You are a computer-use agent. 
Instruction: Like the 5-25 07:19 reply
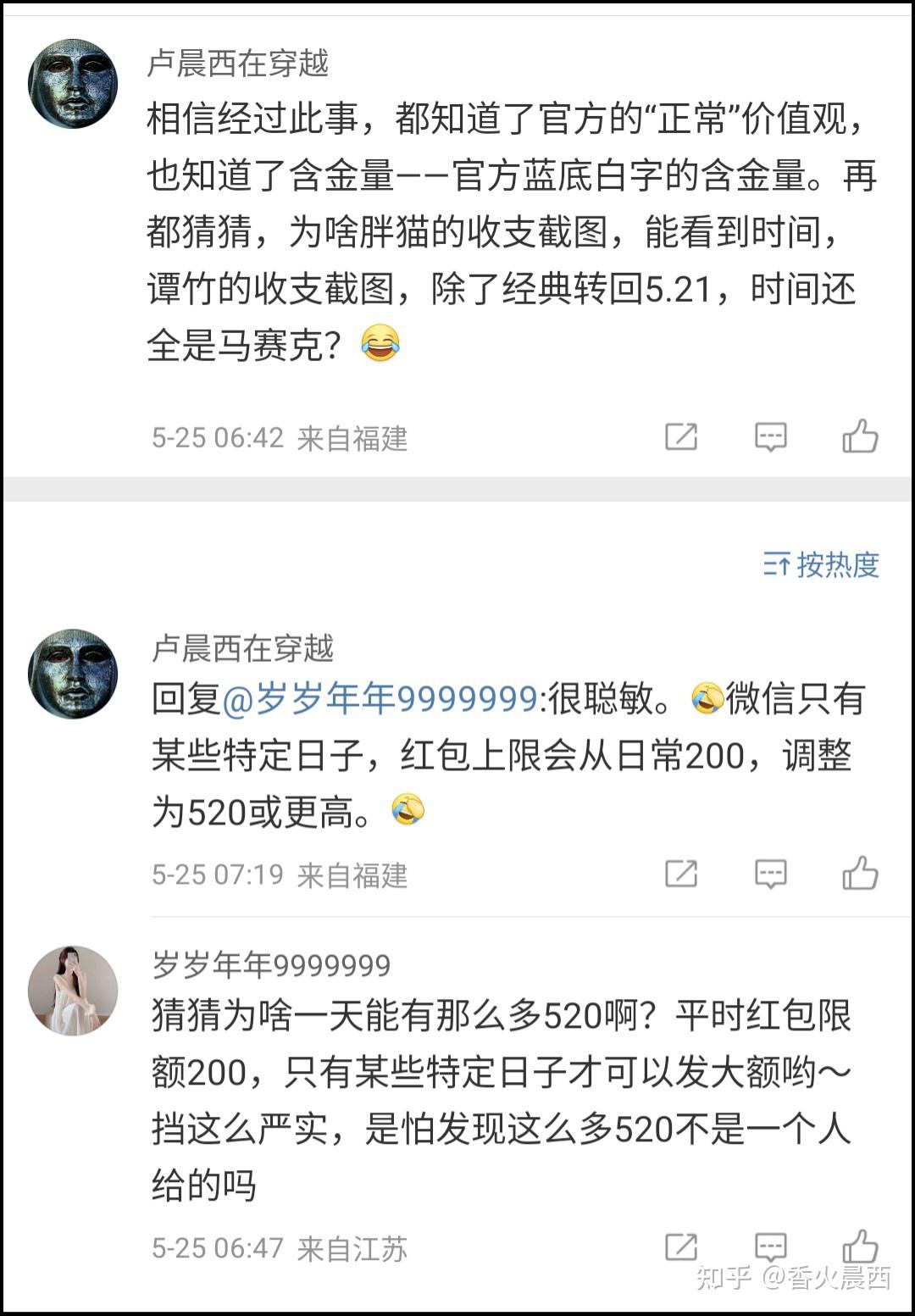[x=859, y=874]
